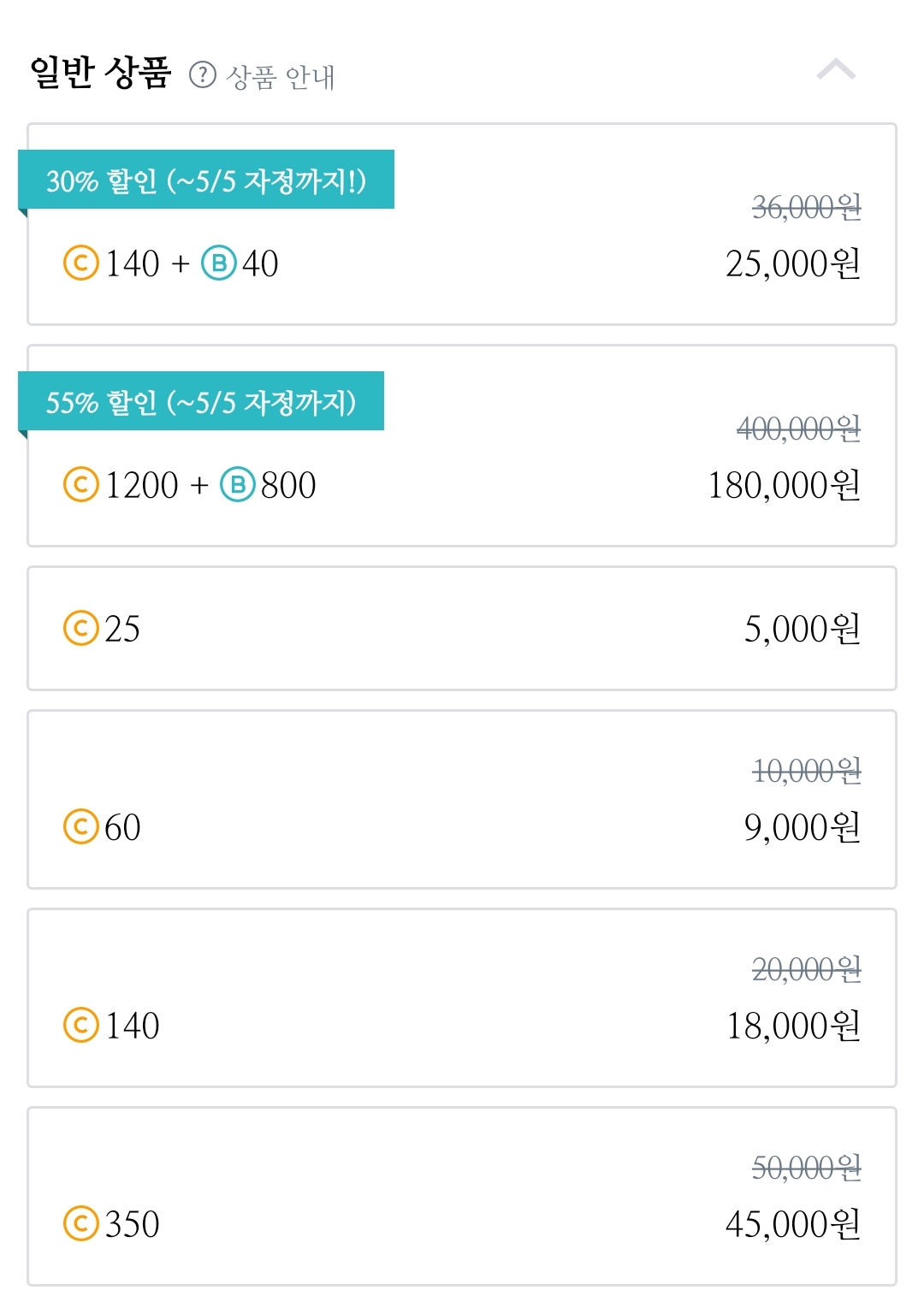Screen dimensions: 924x1296
Task: Click the 30% 할인 discount banner
Action: 205,180
